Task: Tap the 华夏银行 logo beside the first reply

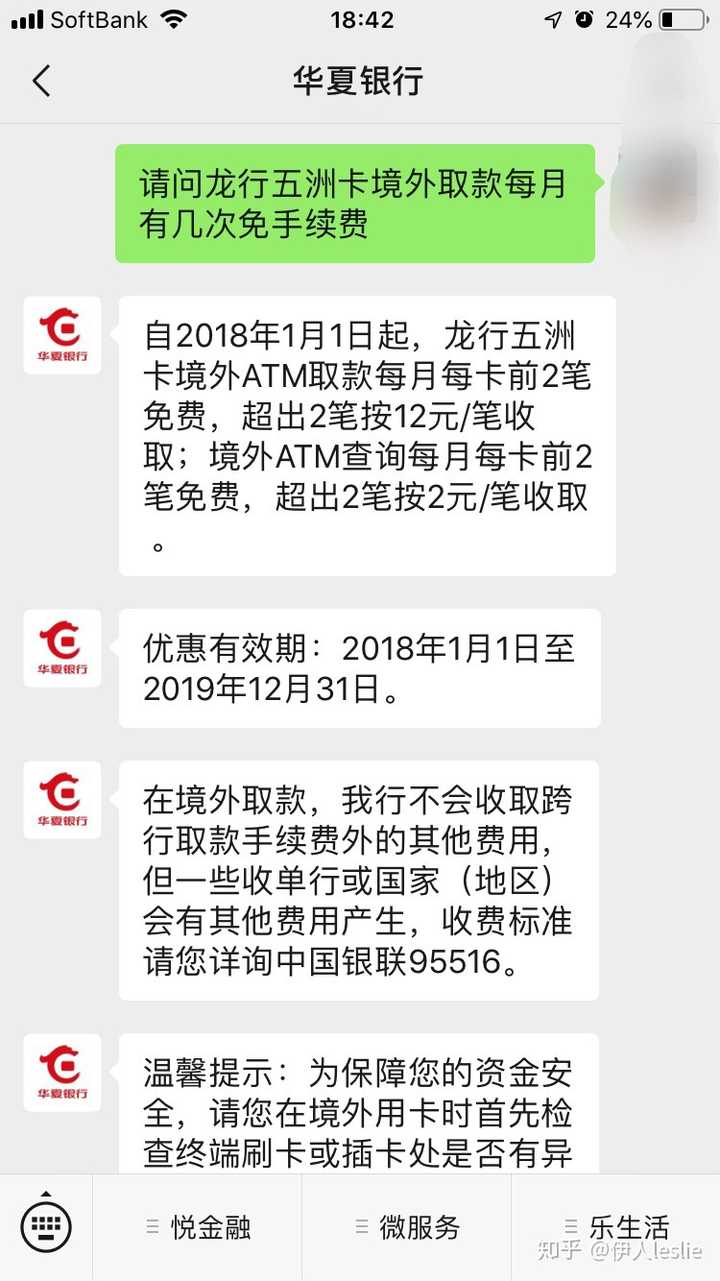Action: point(62,335)
